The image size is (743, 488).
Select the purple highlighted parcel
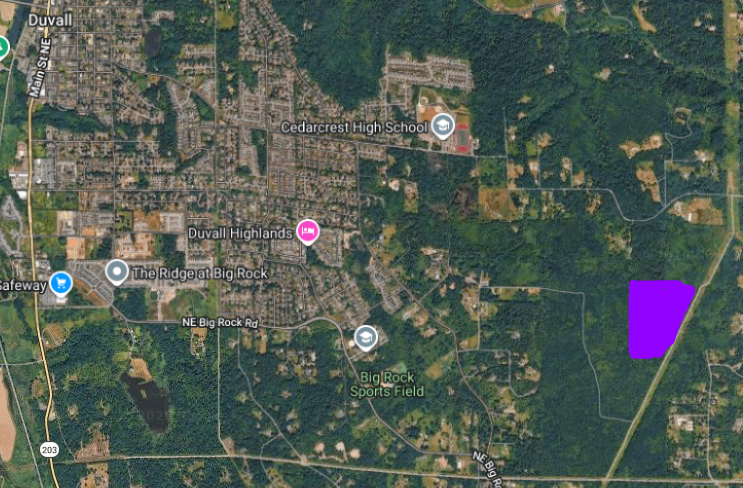click(658, 318)
